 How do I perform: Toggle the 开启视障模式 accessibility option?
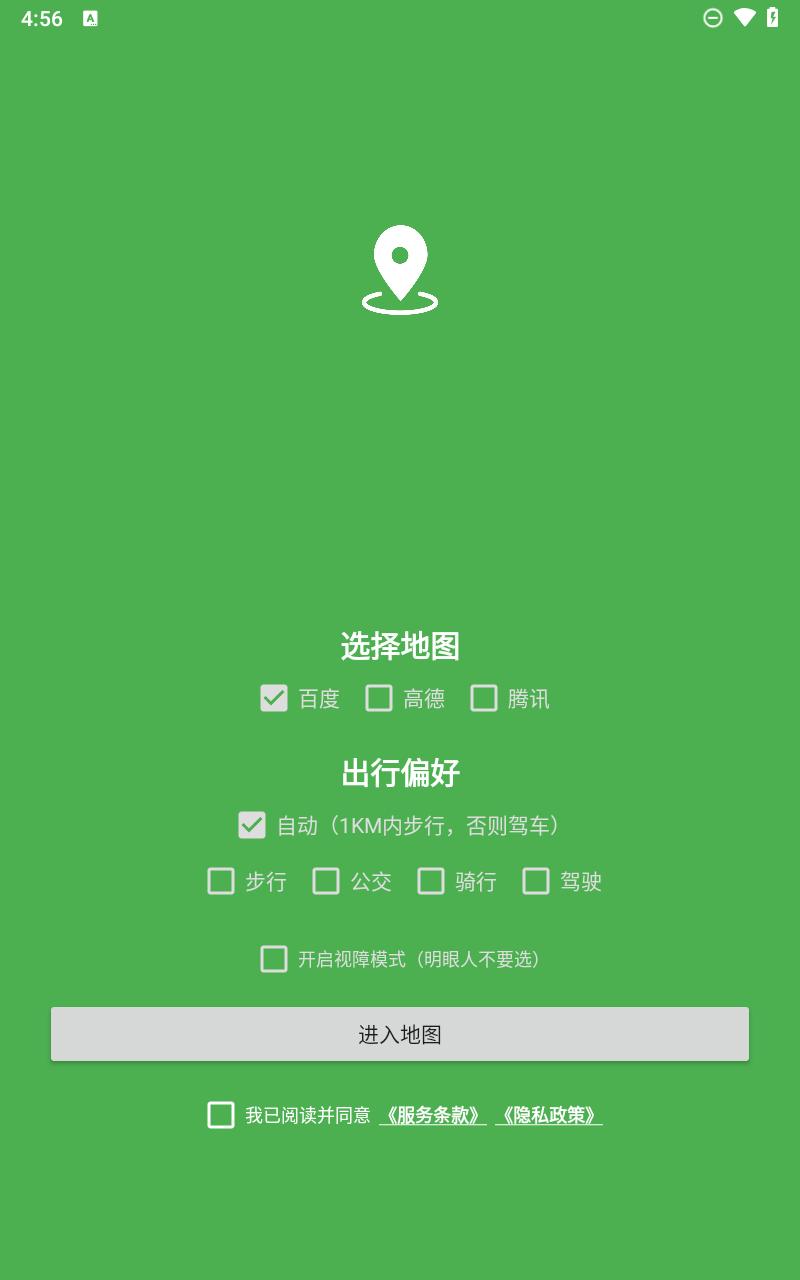point(273,959)
